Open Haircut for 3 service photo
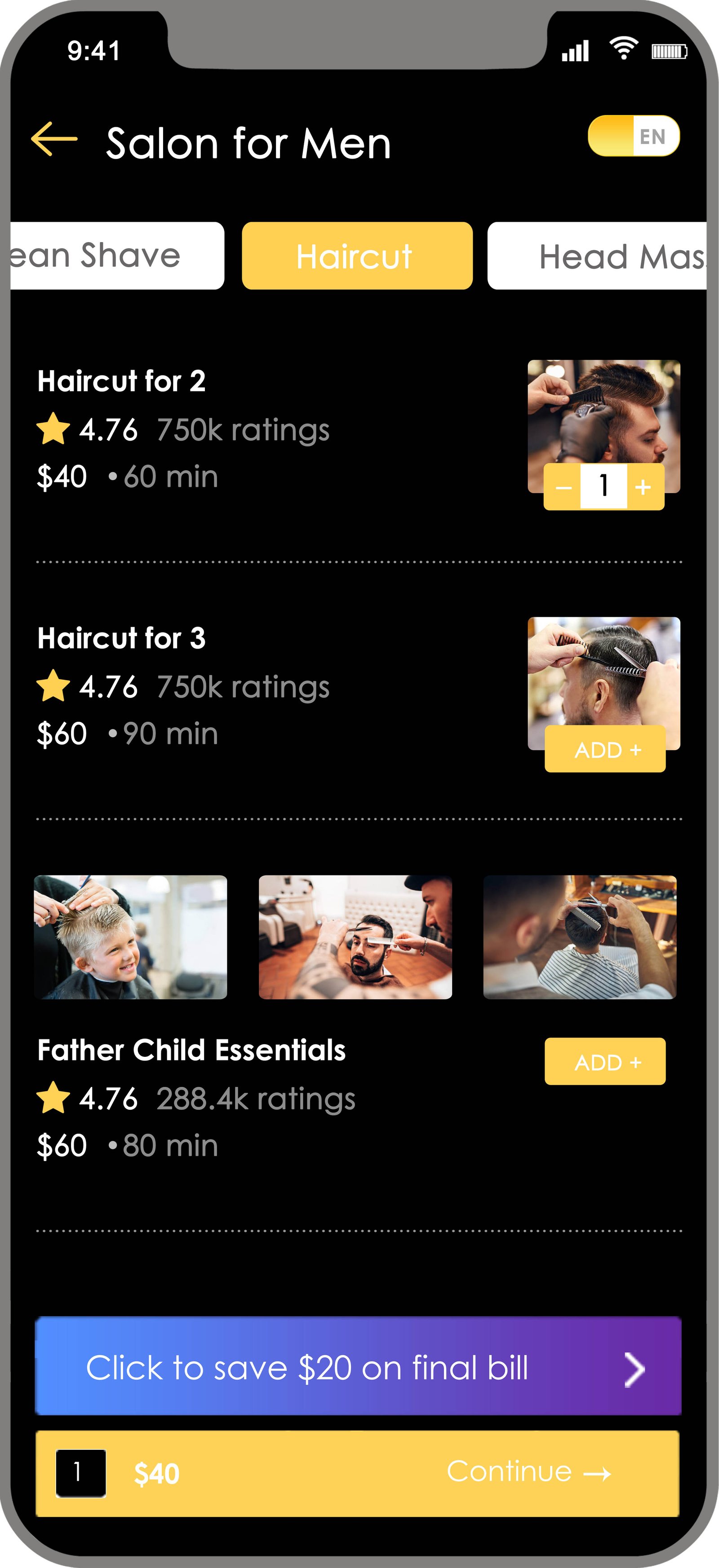The image size is (719, 1568). tap(604, 670)
